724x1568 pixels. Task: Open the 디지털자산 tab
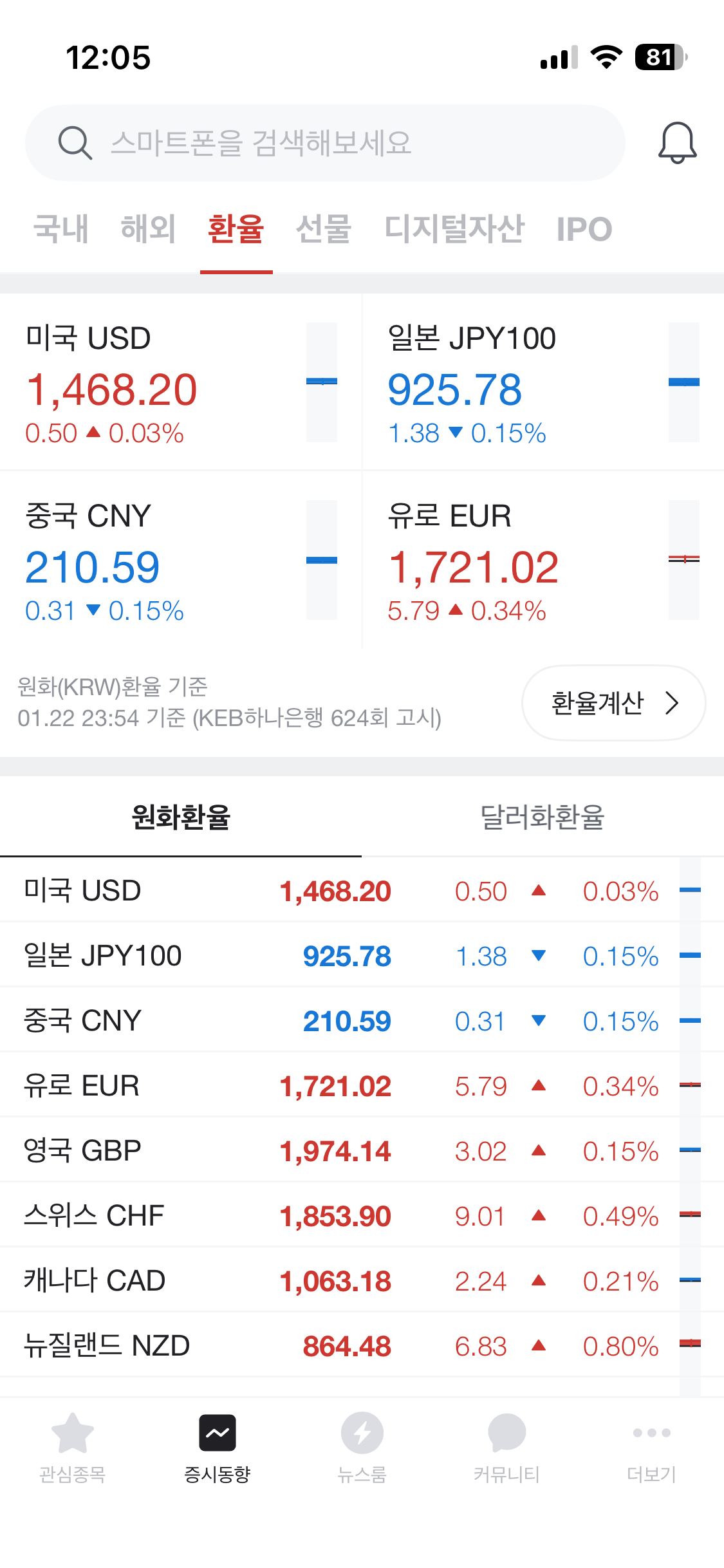click(x=454, y=229)
